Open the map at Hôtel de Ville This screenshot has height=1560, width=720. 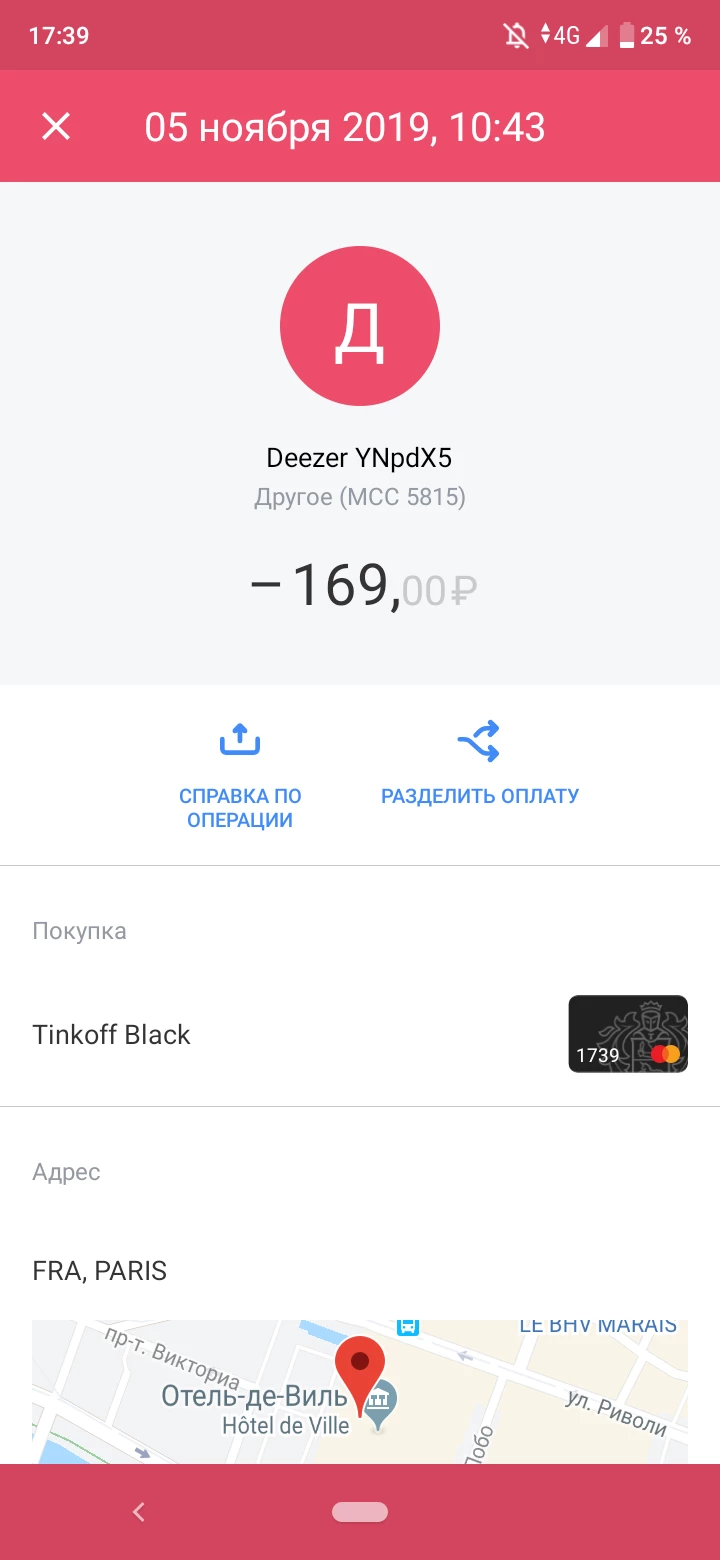pyautogui.click(x=360, y=1392)
